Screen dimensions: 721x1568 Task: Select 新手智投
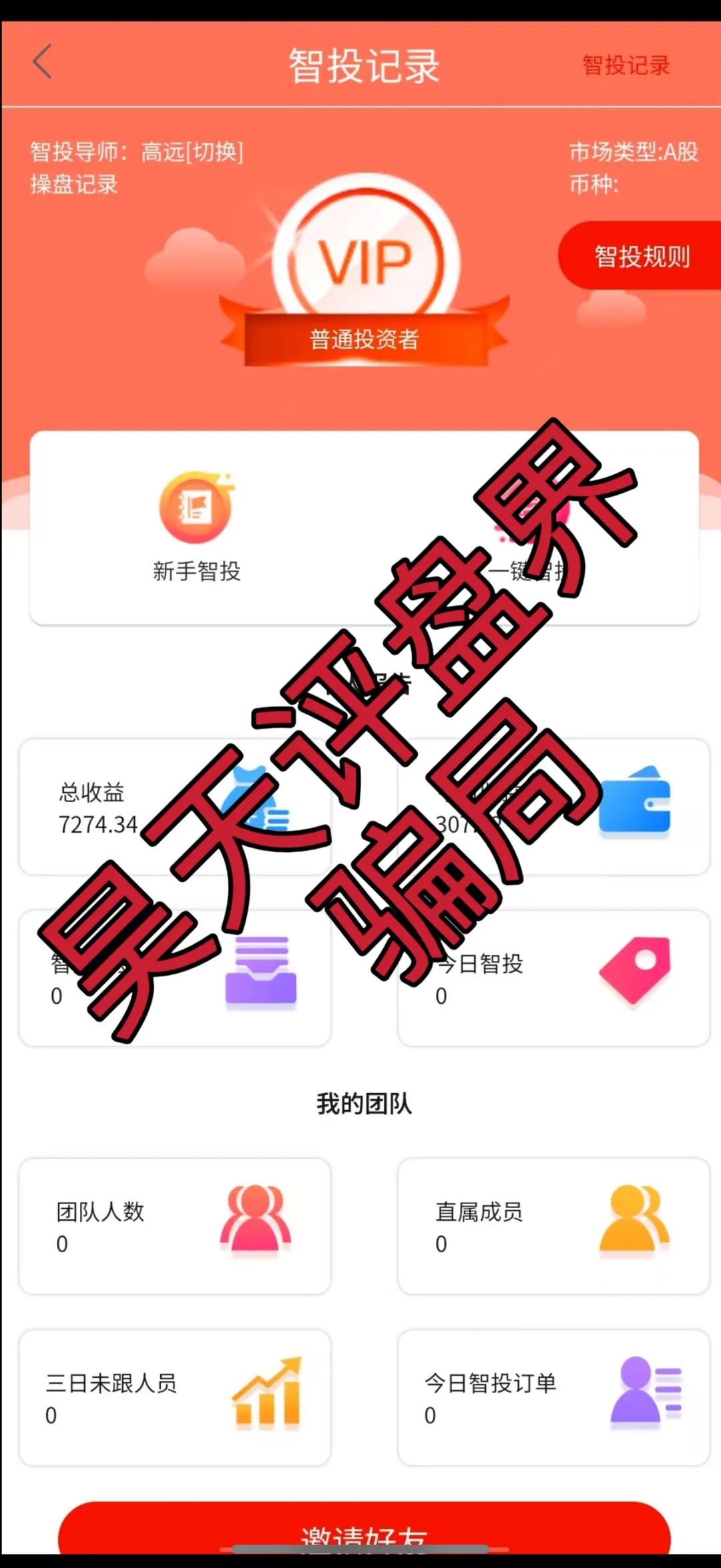click(x=196, y=527)
